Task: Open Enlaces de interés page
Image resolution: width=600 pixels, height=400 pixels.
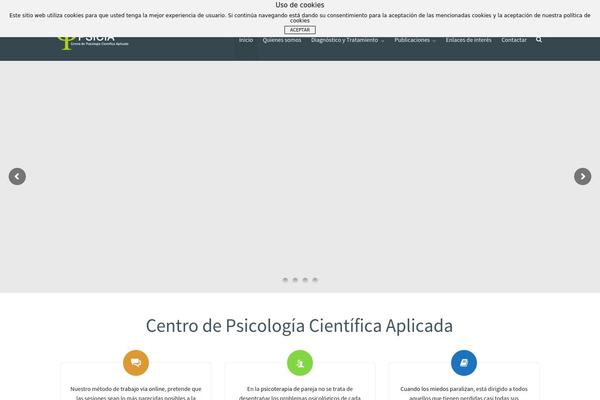Action: [x=467, y=40]
